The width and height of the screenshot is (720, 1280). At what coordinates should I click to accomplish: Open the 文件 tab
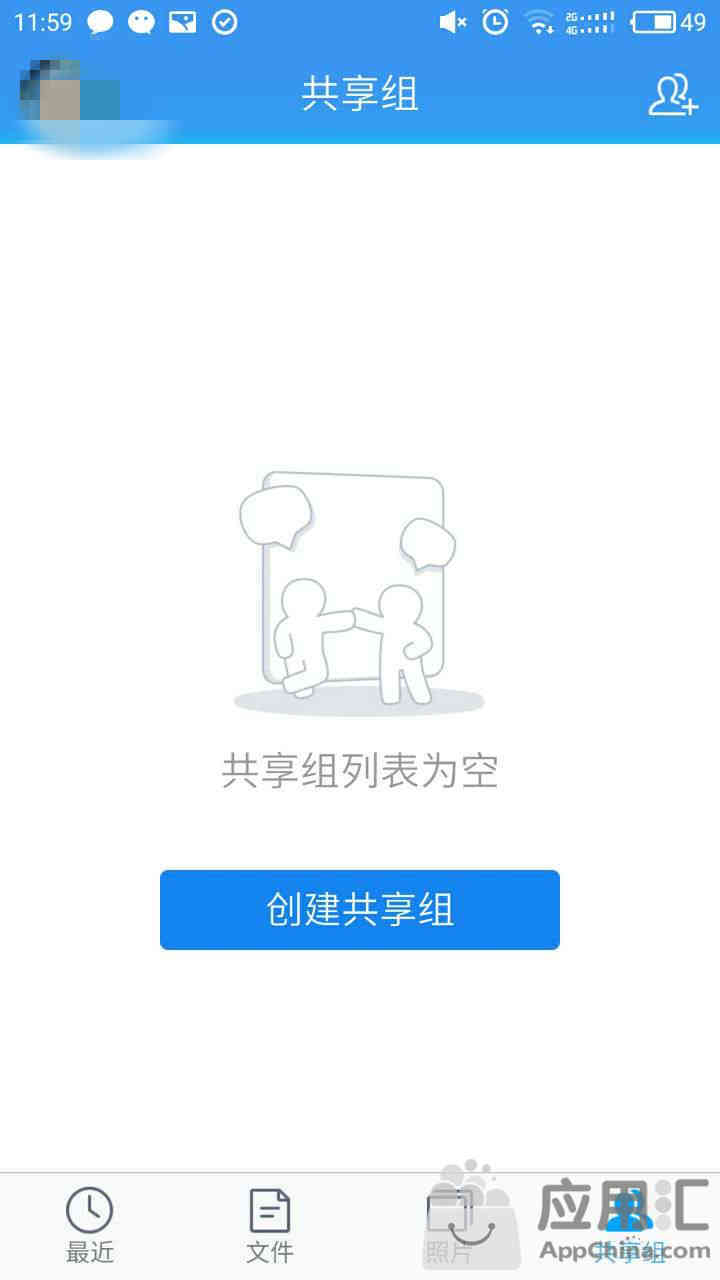[270, 1225]
